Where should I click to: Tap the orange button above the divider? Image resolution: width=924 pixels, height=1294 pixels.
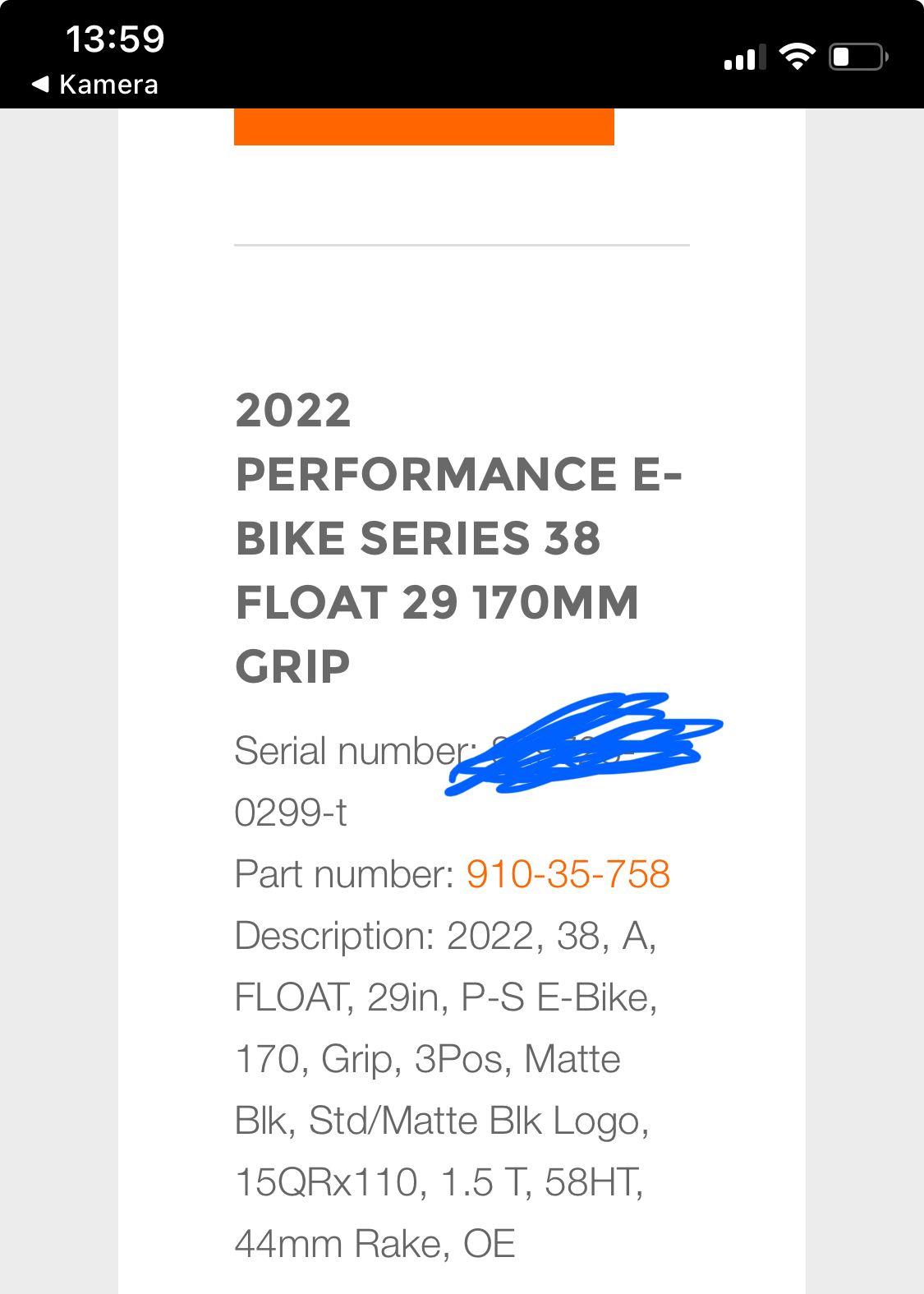coord(424,127)
